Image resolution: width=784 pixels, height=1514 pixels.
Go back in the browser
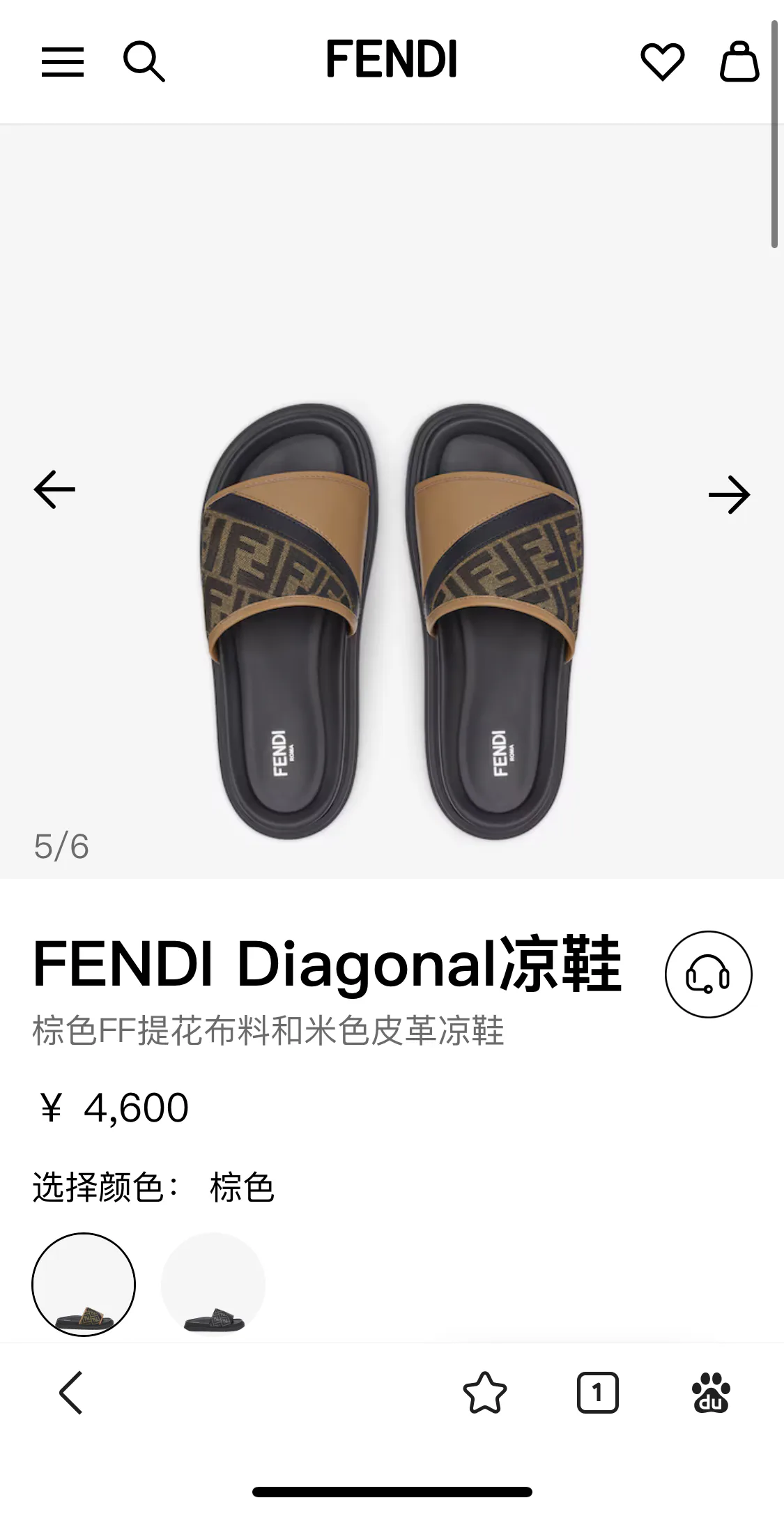(71, 1393)
